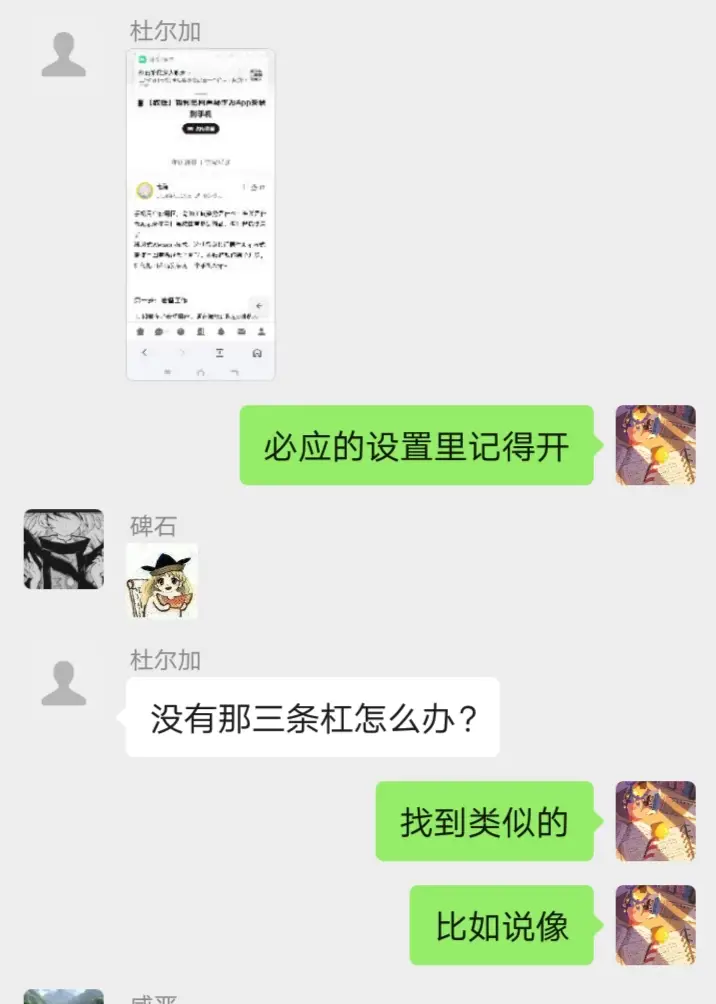Open the screenshot image sent by 杜尔加

200,214
